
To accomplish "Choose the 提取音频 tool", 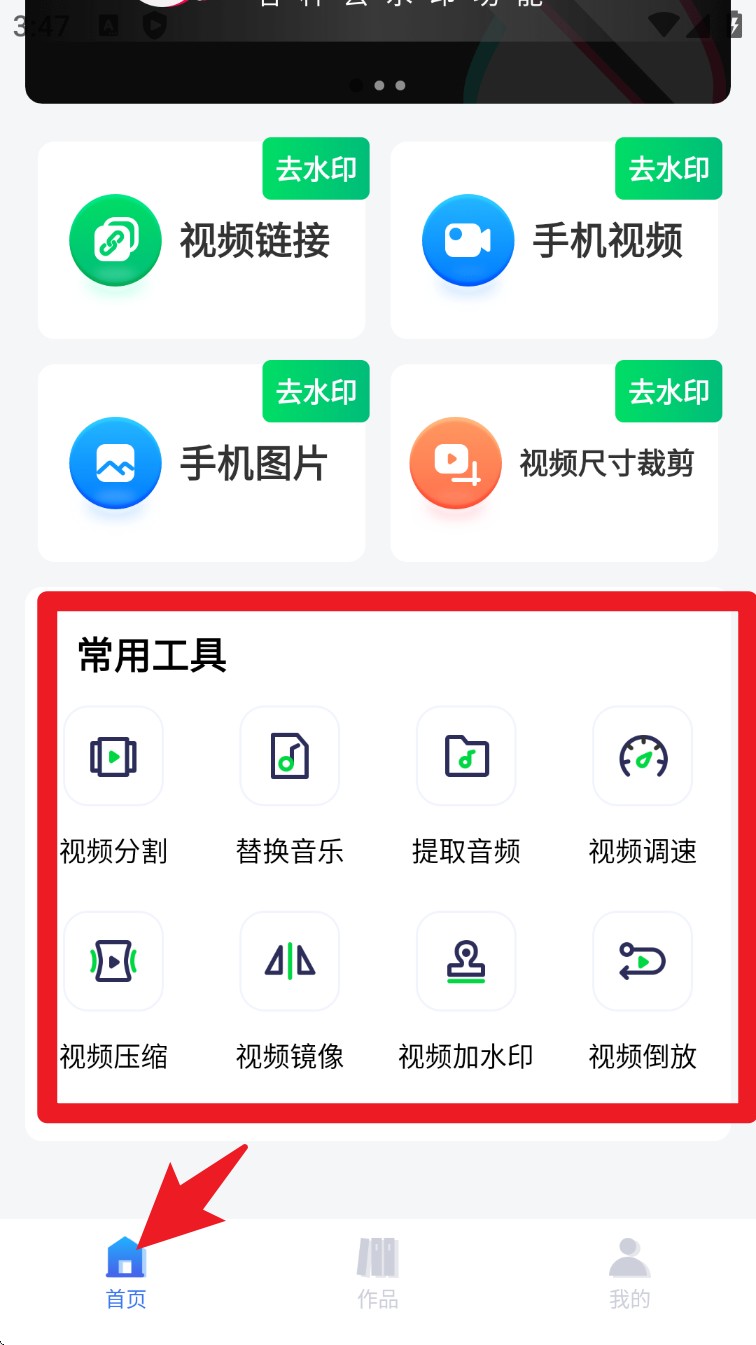I will (x=466, y=757).
